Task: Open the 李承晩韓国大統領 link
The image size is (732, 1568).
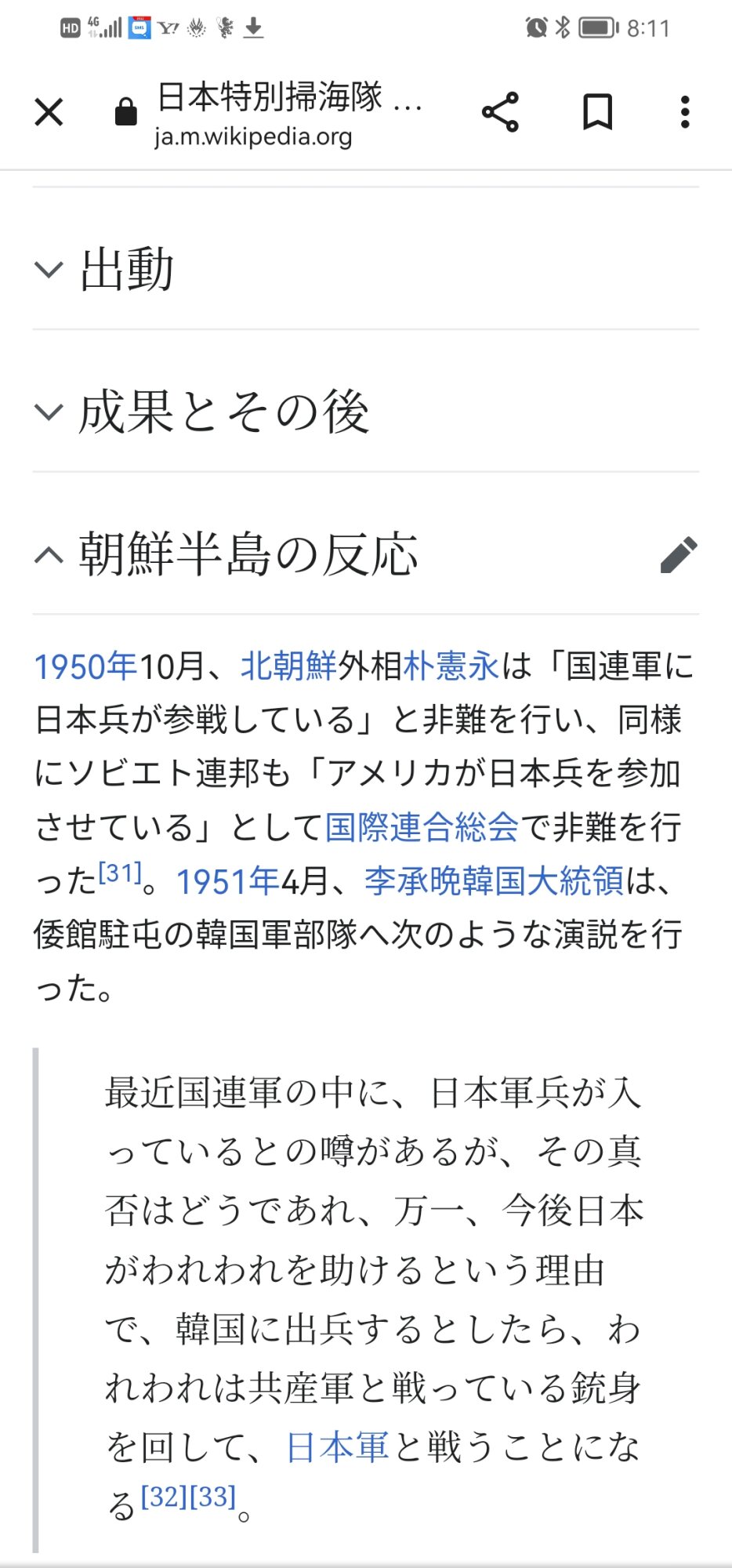Action: point(494,881)
